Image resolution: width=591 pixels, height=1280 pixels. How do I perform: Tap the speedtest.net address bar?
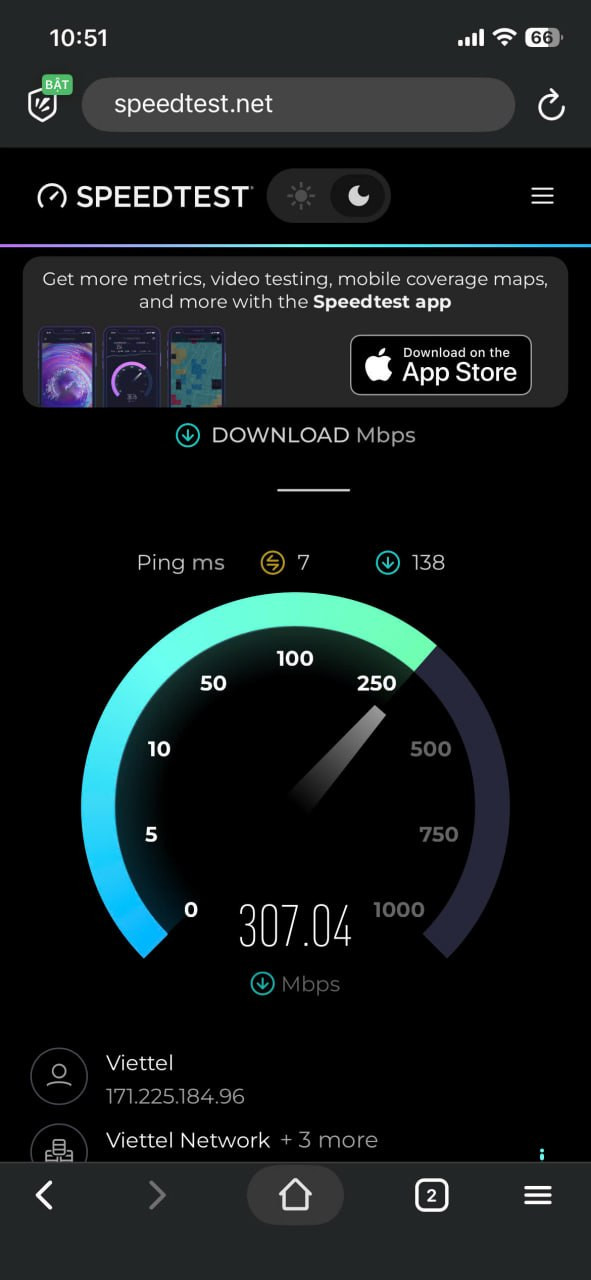[298, 104]
